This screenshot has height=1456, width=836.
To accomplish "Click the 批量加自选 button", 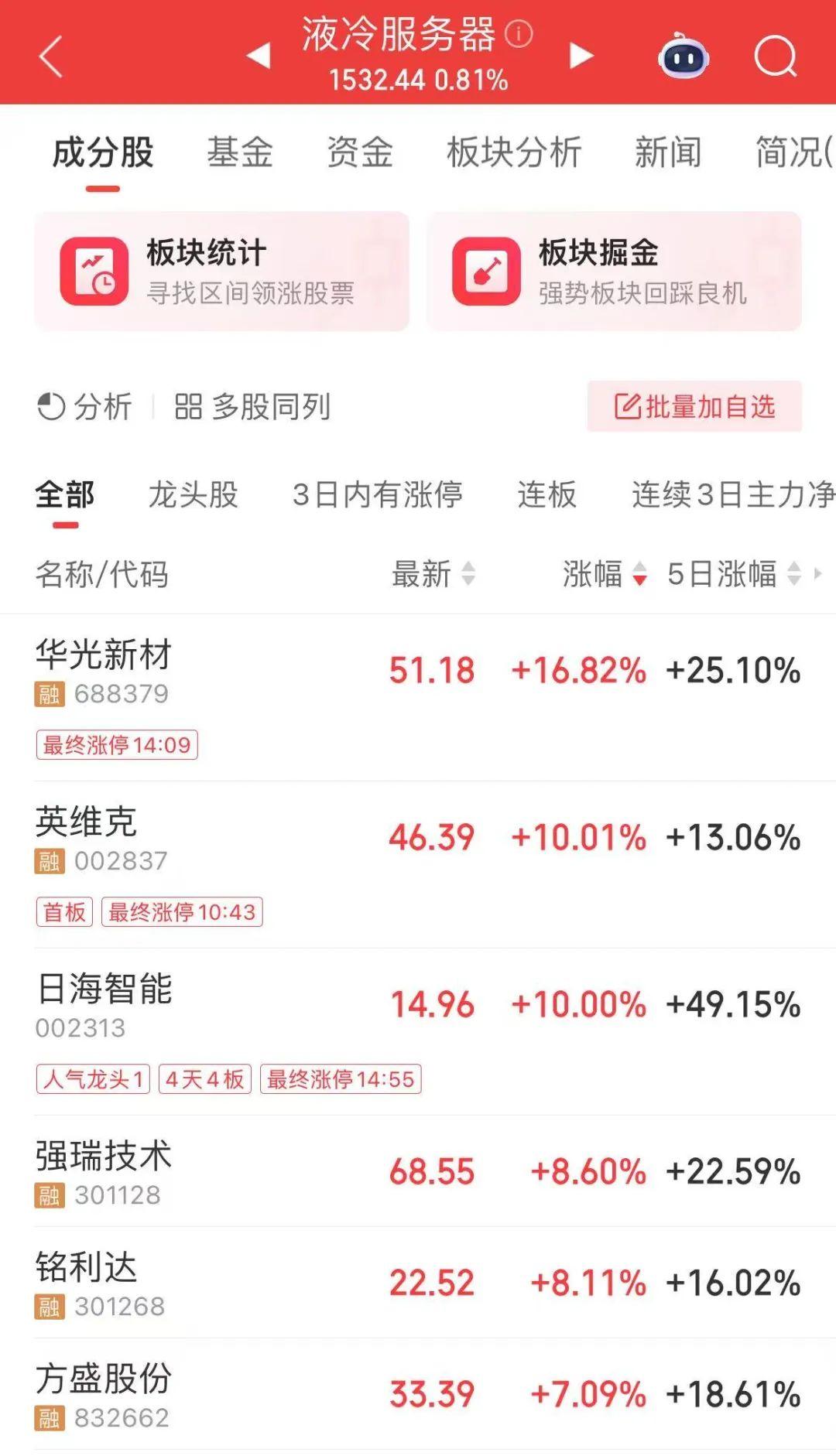I will coord(694,405).
